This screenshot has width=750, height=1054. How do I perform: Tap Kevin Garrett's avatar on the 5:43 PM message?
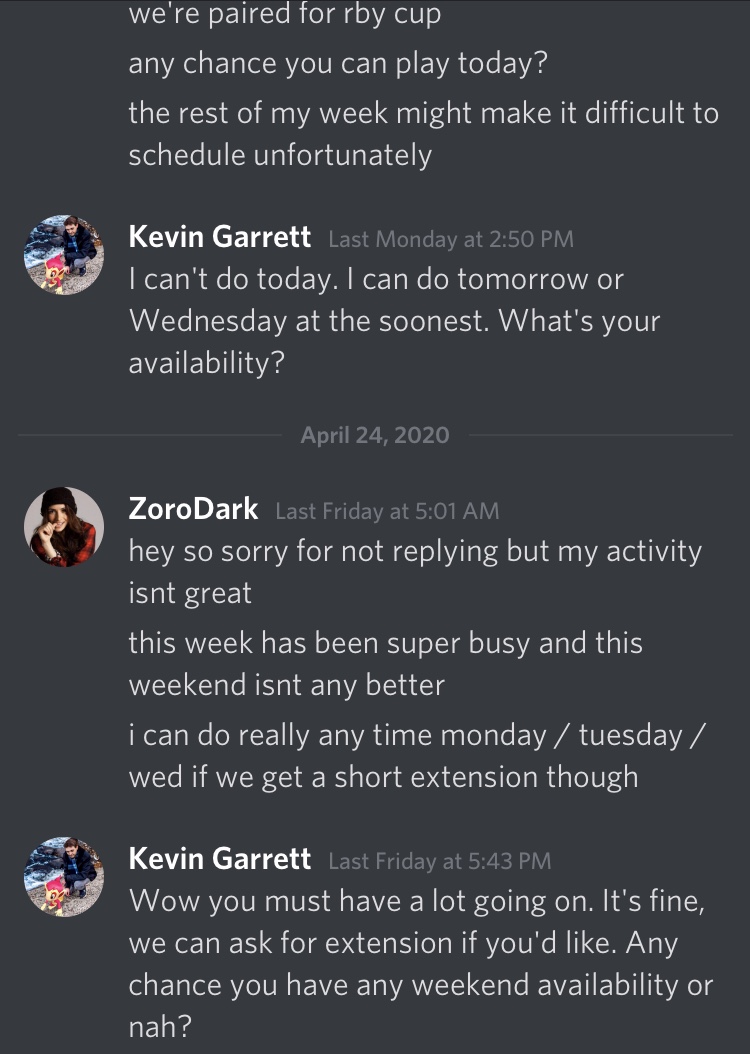coord(64,876)
